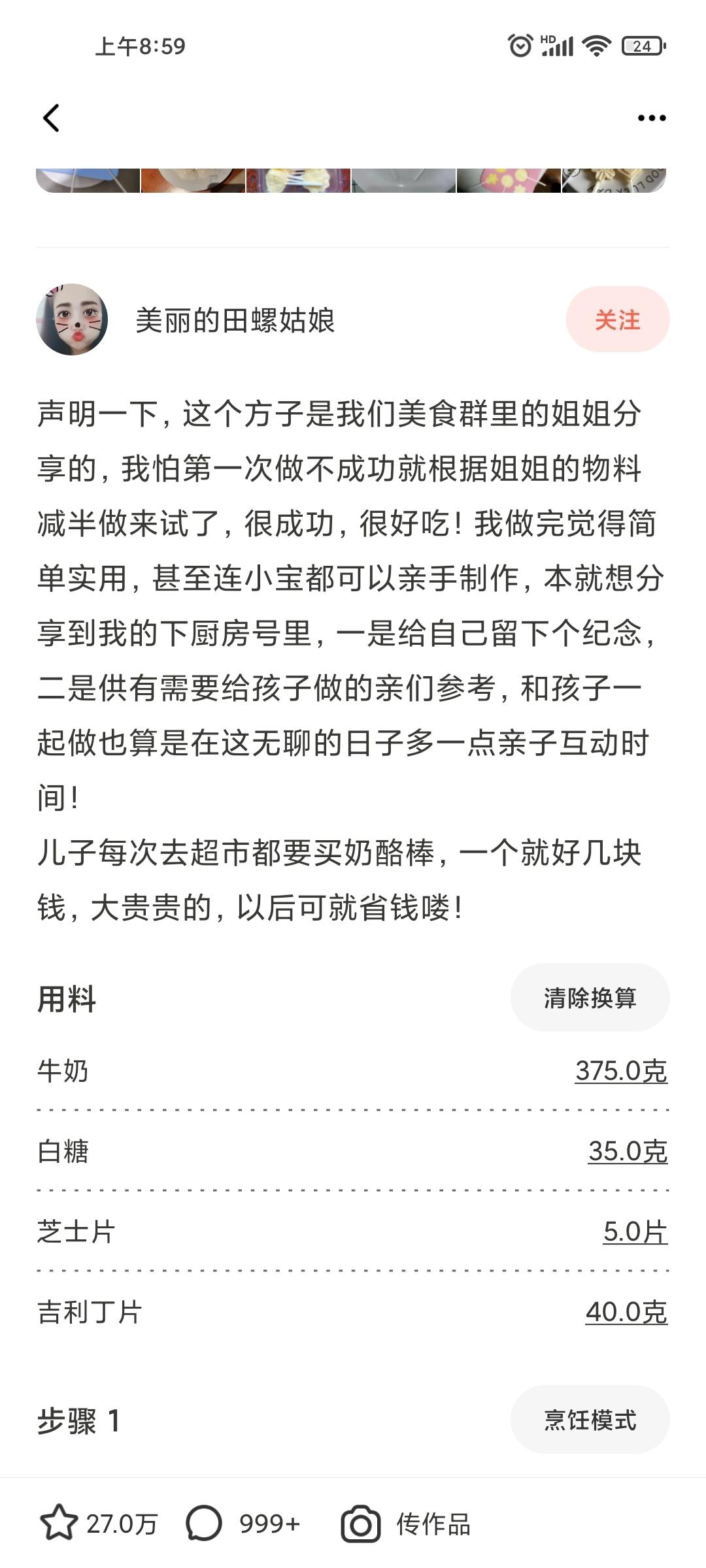The height and width of the screenshot is (1568, 706).
Task: Open the author's profile avatar
Action: (x=72, y=319)
